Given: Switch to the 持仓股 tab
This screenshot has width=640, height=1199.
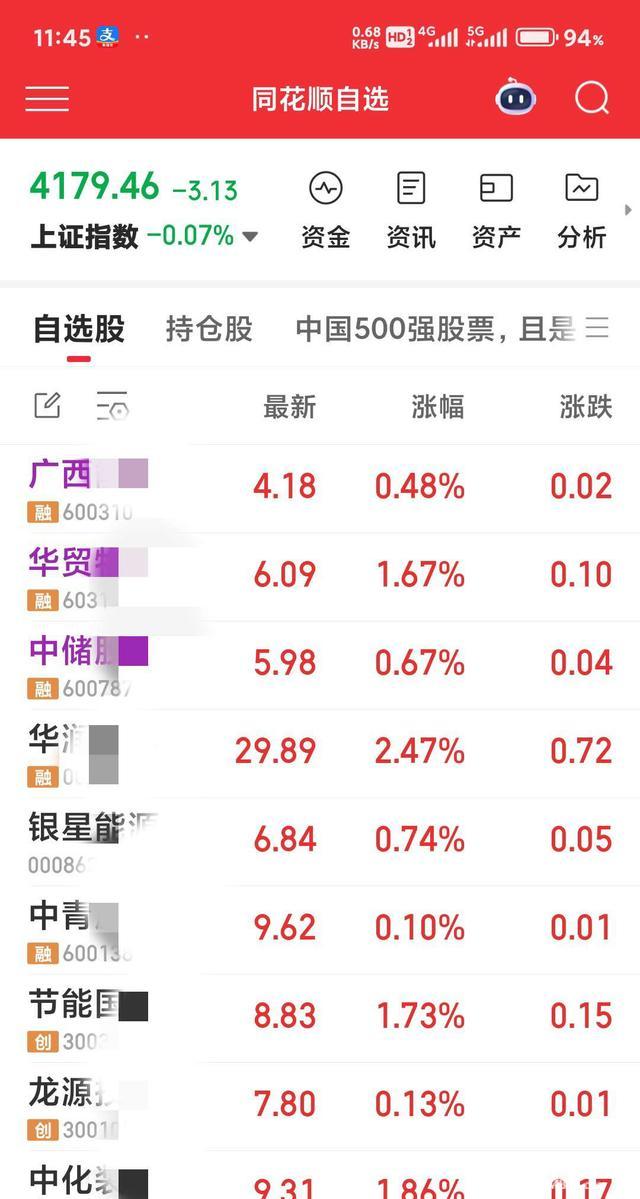Looking at the screenshot, I should [209, 329].
